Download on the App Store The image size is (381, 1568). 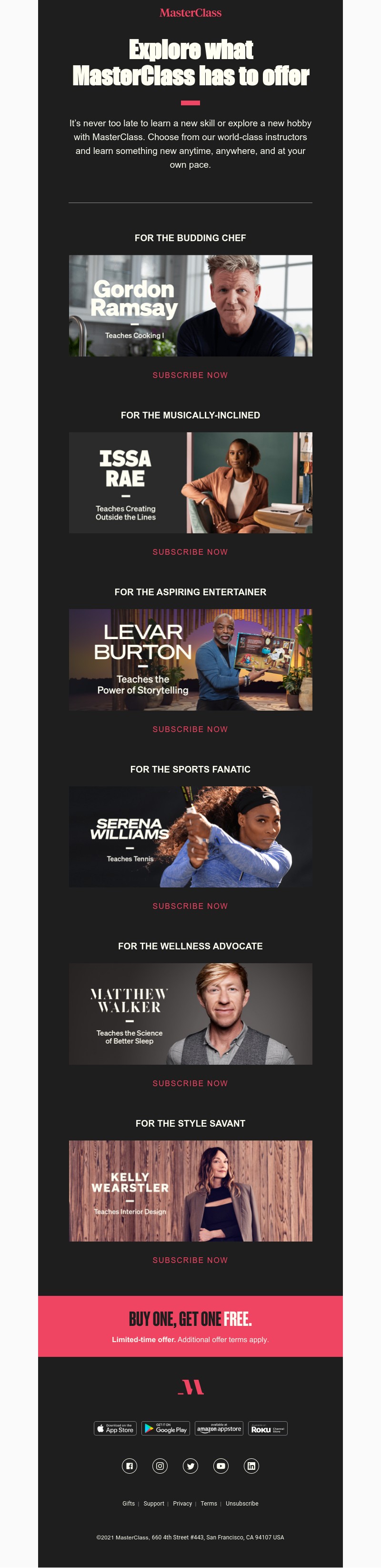[x=115, y=1429]
